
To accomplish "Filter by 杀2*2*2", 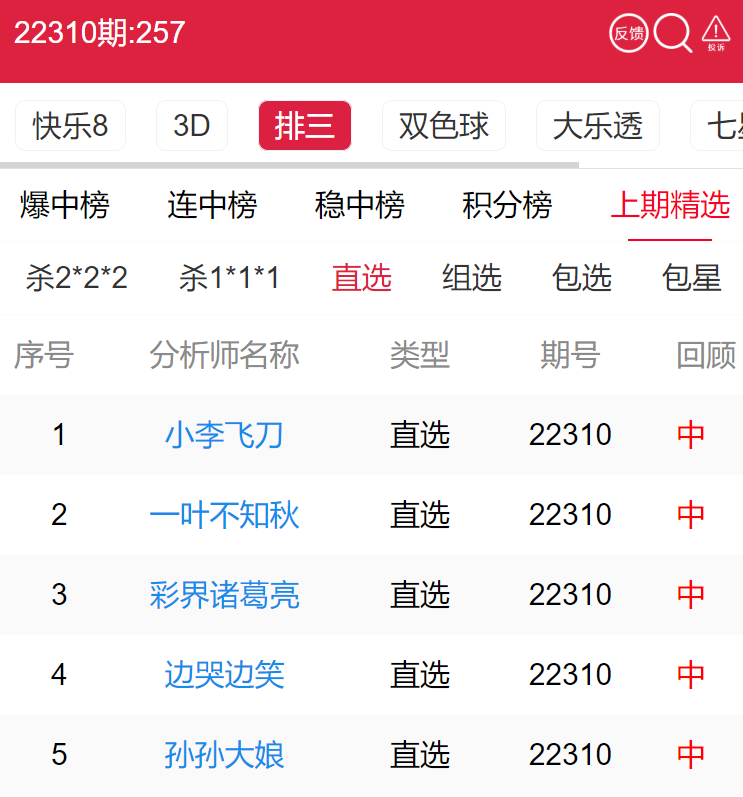I will pyautogui.click(x=77, y=278).
